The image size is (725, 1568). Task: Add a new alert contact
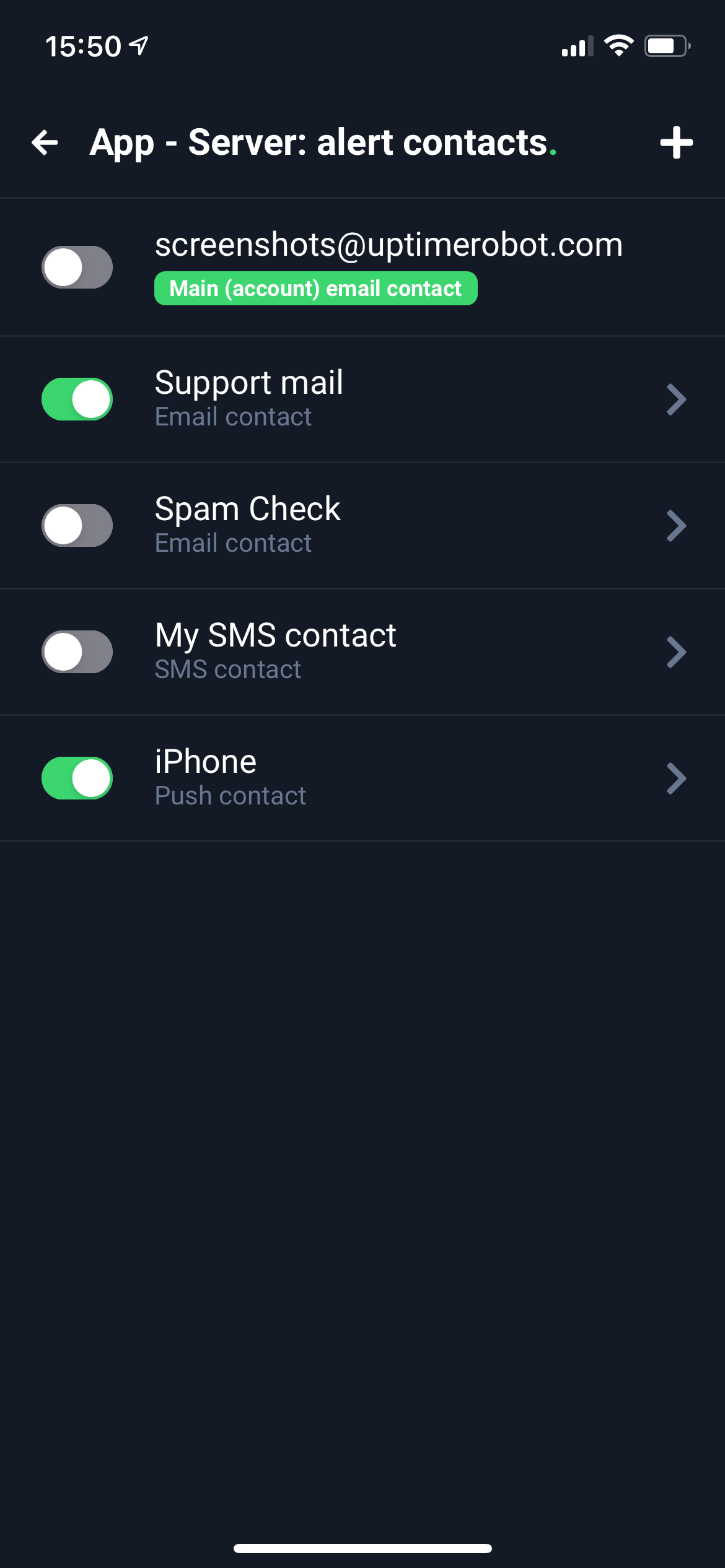[676, 142]
